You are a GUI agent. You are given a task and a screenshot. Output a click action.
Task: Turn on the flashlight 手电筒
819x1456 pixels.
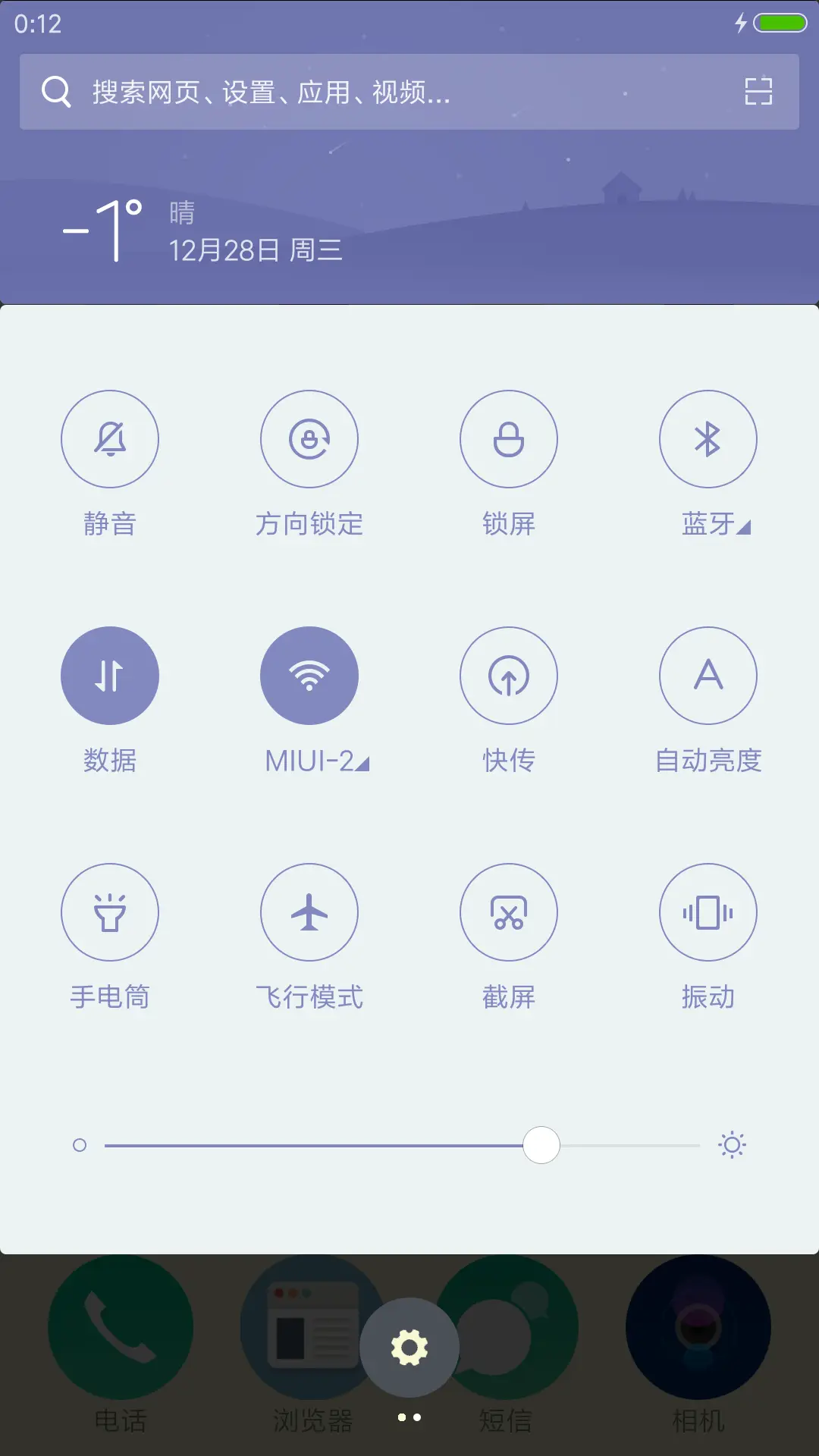[x=110, y=912]
